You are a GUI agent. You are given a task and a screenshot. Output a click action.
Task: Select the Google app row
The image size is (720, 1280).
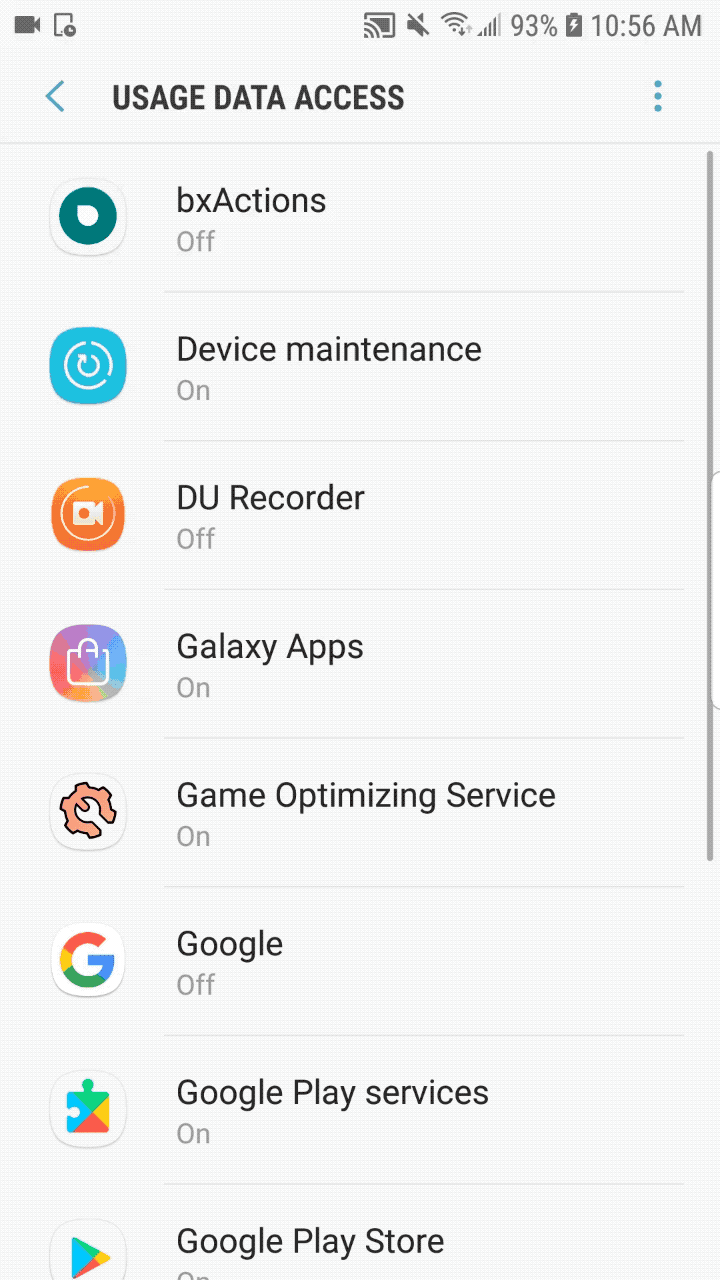click(x=360, y=962)
